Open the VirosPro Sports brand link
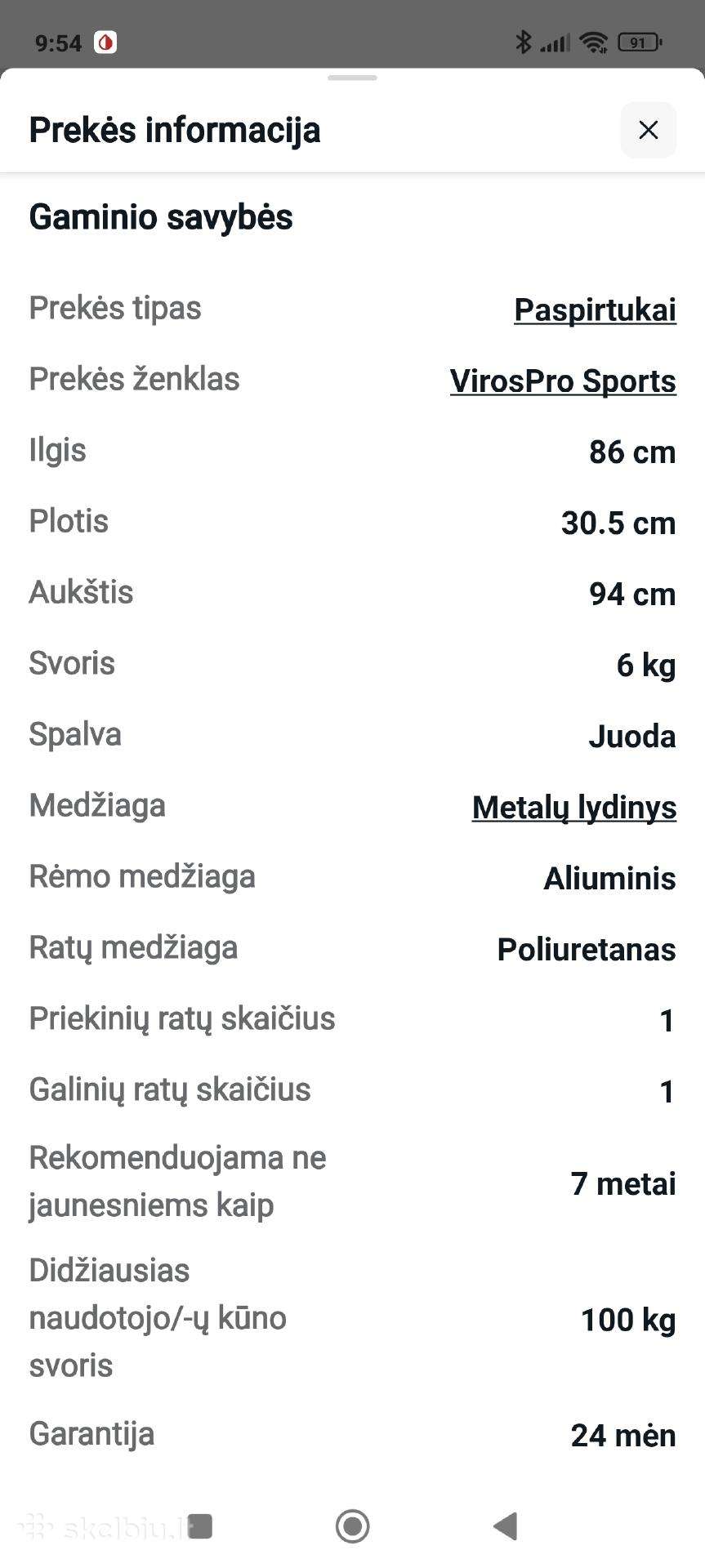The image size is (705, 1568). tap(563, 381)
